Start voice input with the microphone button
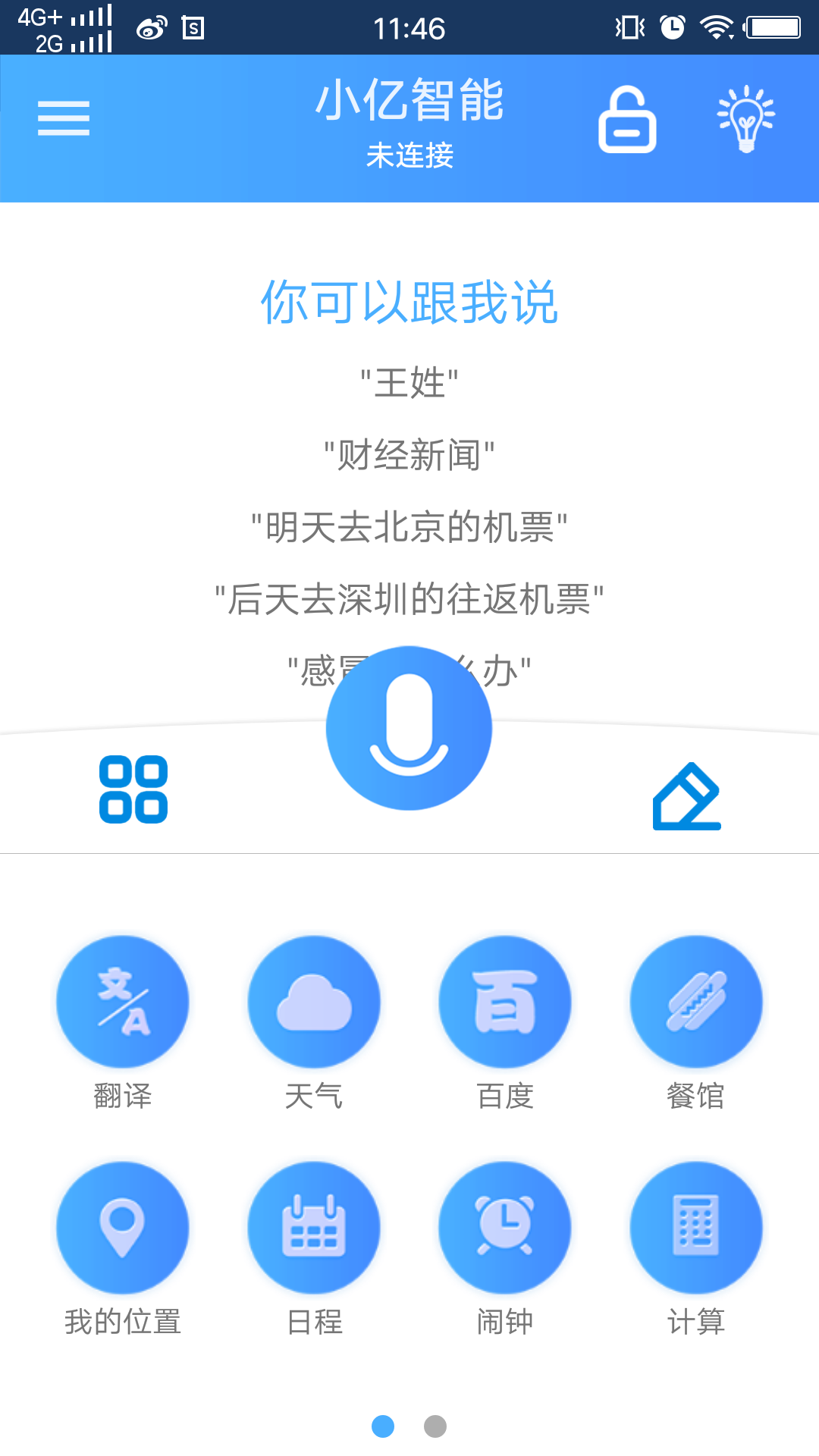819x1456 pixels. (x=409, y=728)
